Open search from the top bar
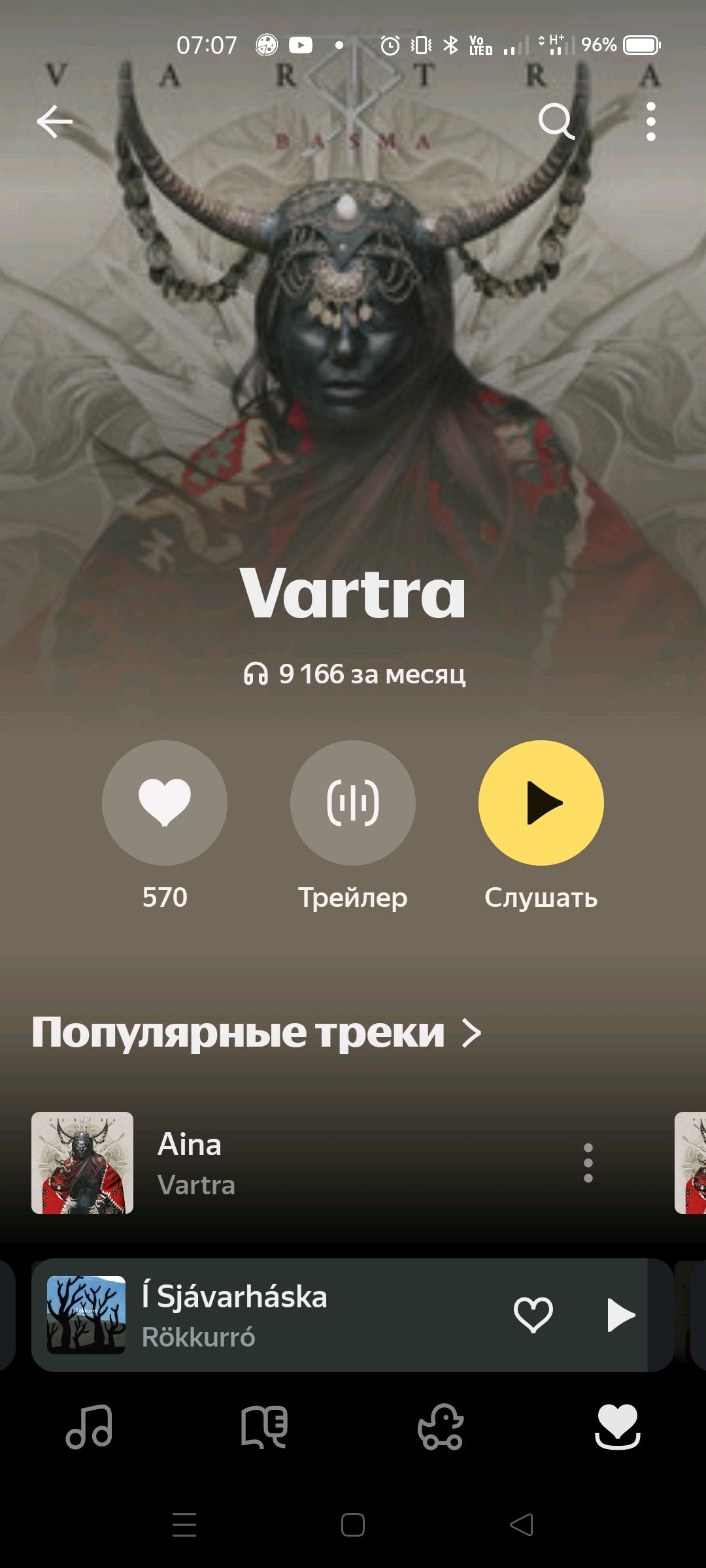Image resolution: width=706 pixels, height=1568 pixels. (556, 122)
